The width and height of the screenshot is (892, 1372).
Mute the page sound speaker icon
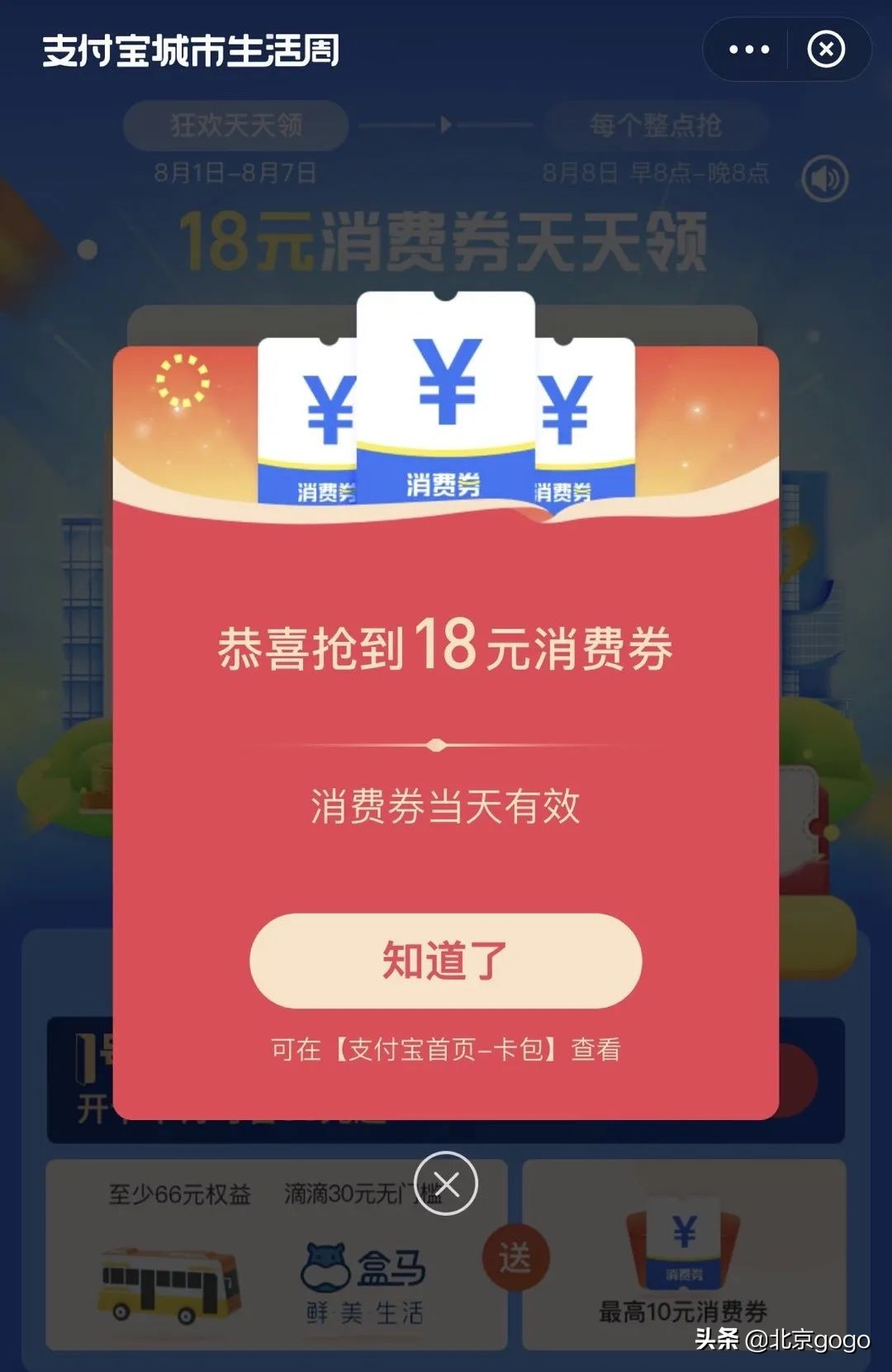tap(824, 179)
